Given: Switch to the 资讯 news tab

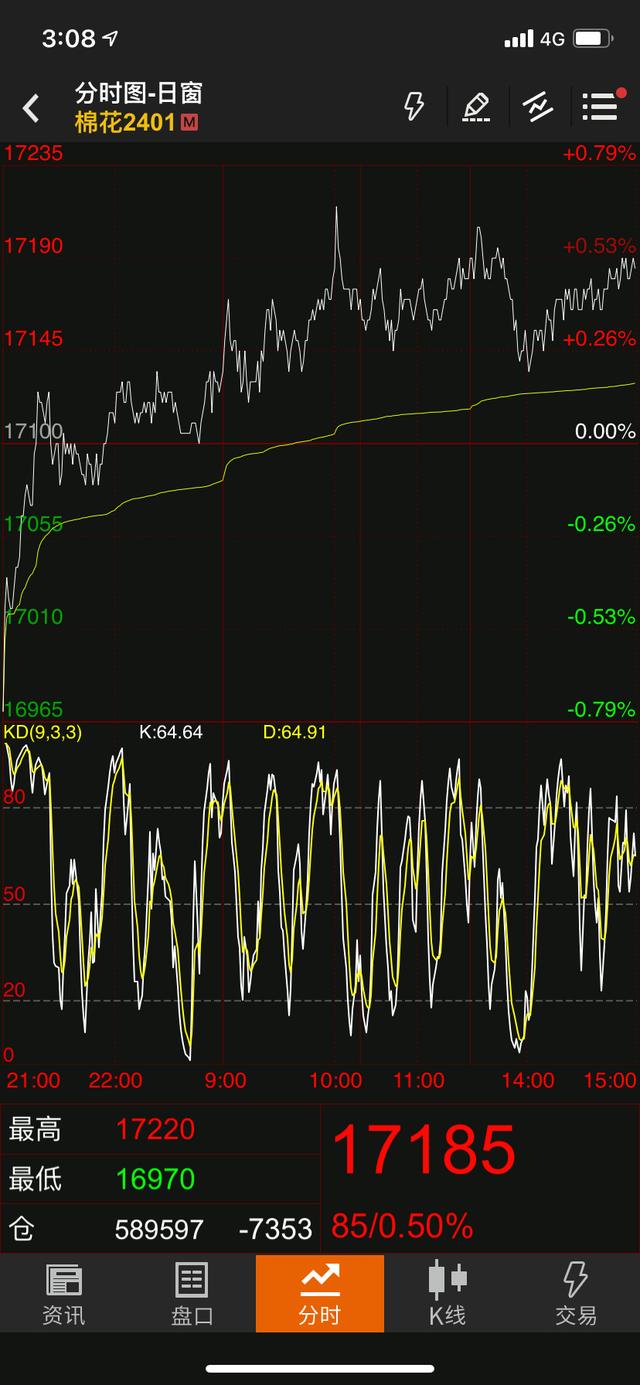Looking at the screenshot, I should 64,1293.
